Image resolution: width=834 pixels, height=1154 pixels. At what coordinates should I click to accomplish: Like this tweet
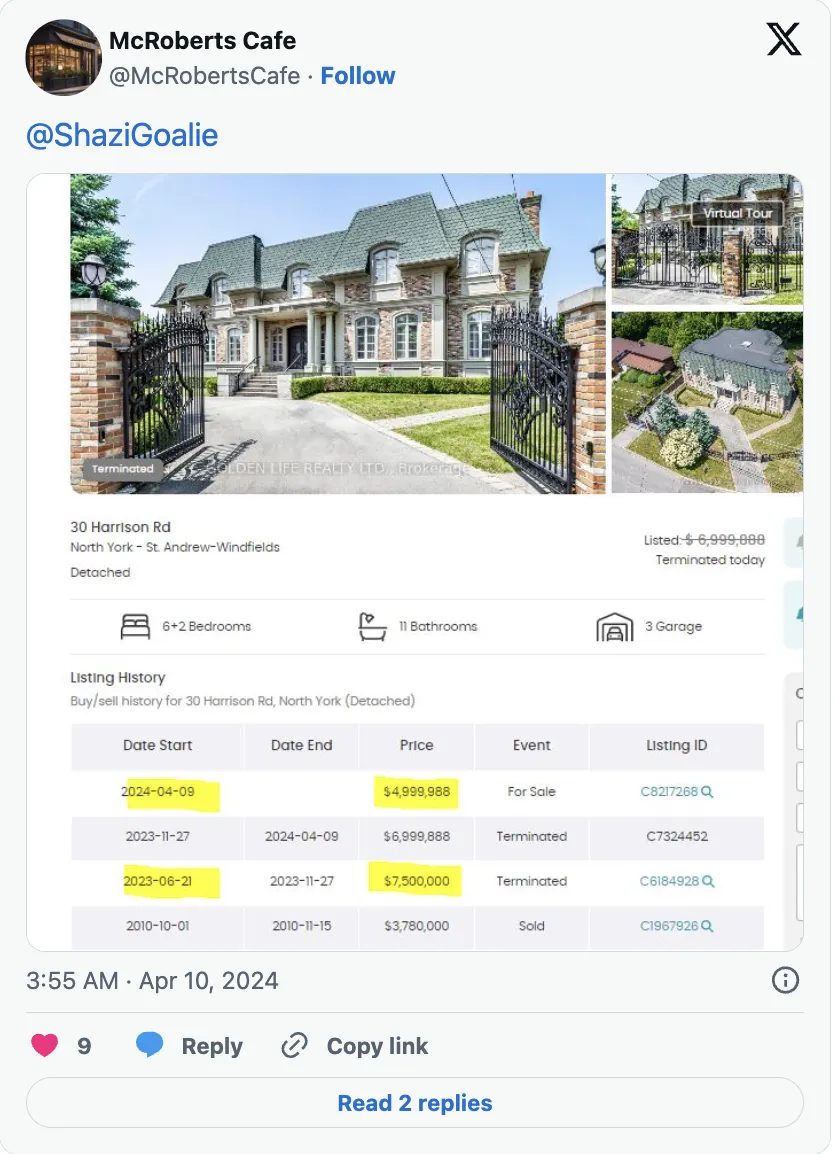[x=45, y=1046]
